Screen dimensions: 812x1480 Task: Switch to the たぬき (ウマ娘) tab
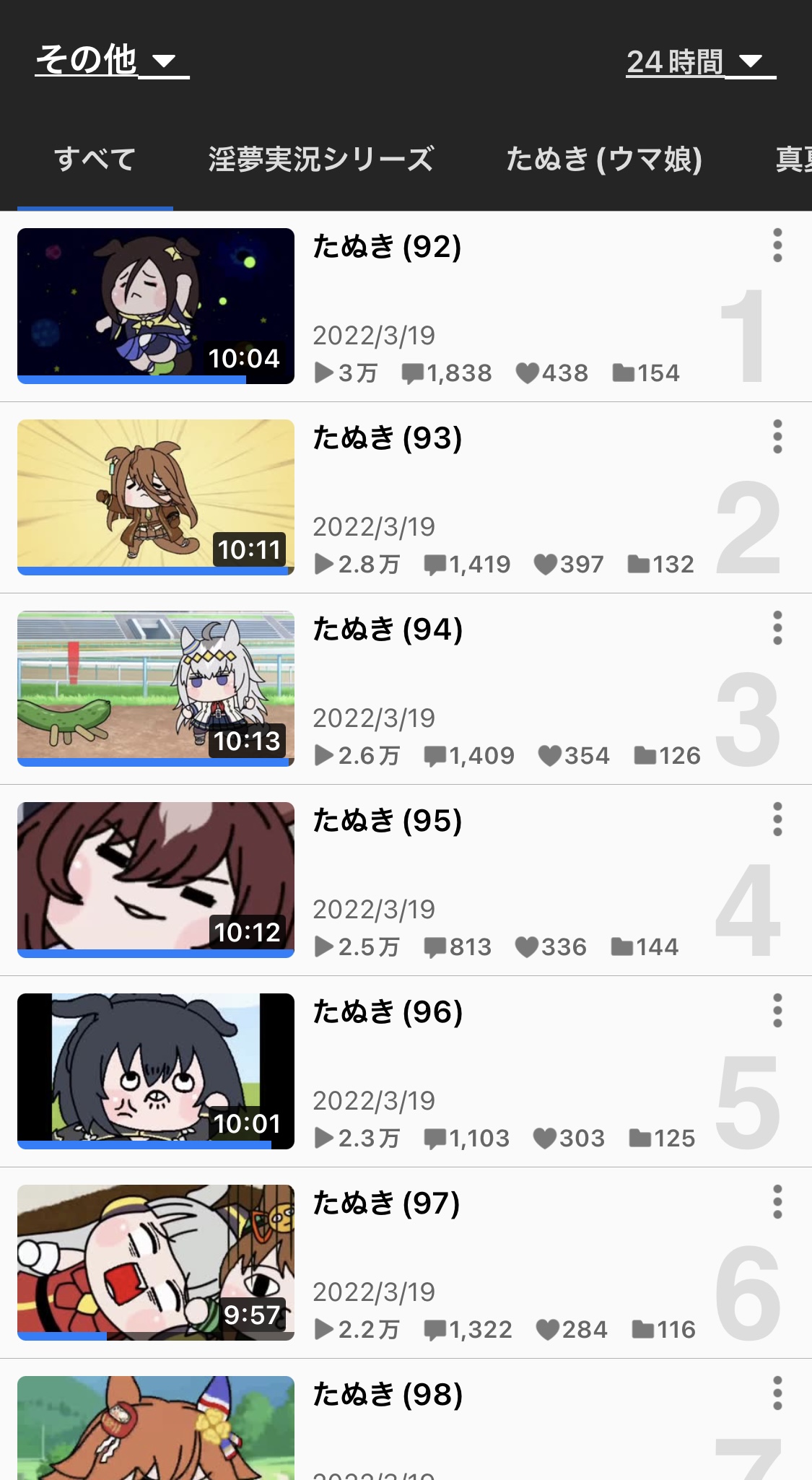coord(604,160)
